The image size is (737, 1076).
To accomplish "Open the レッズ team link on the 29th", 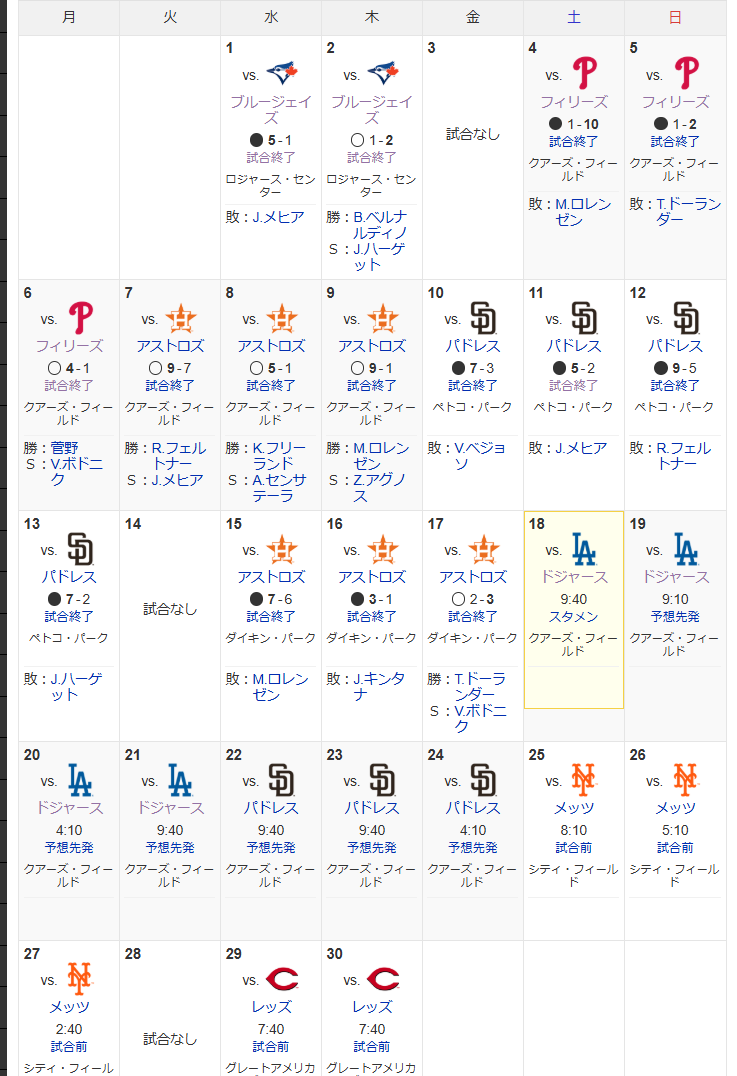I will (271, 1007).
